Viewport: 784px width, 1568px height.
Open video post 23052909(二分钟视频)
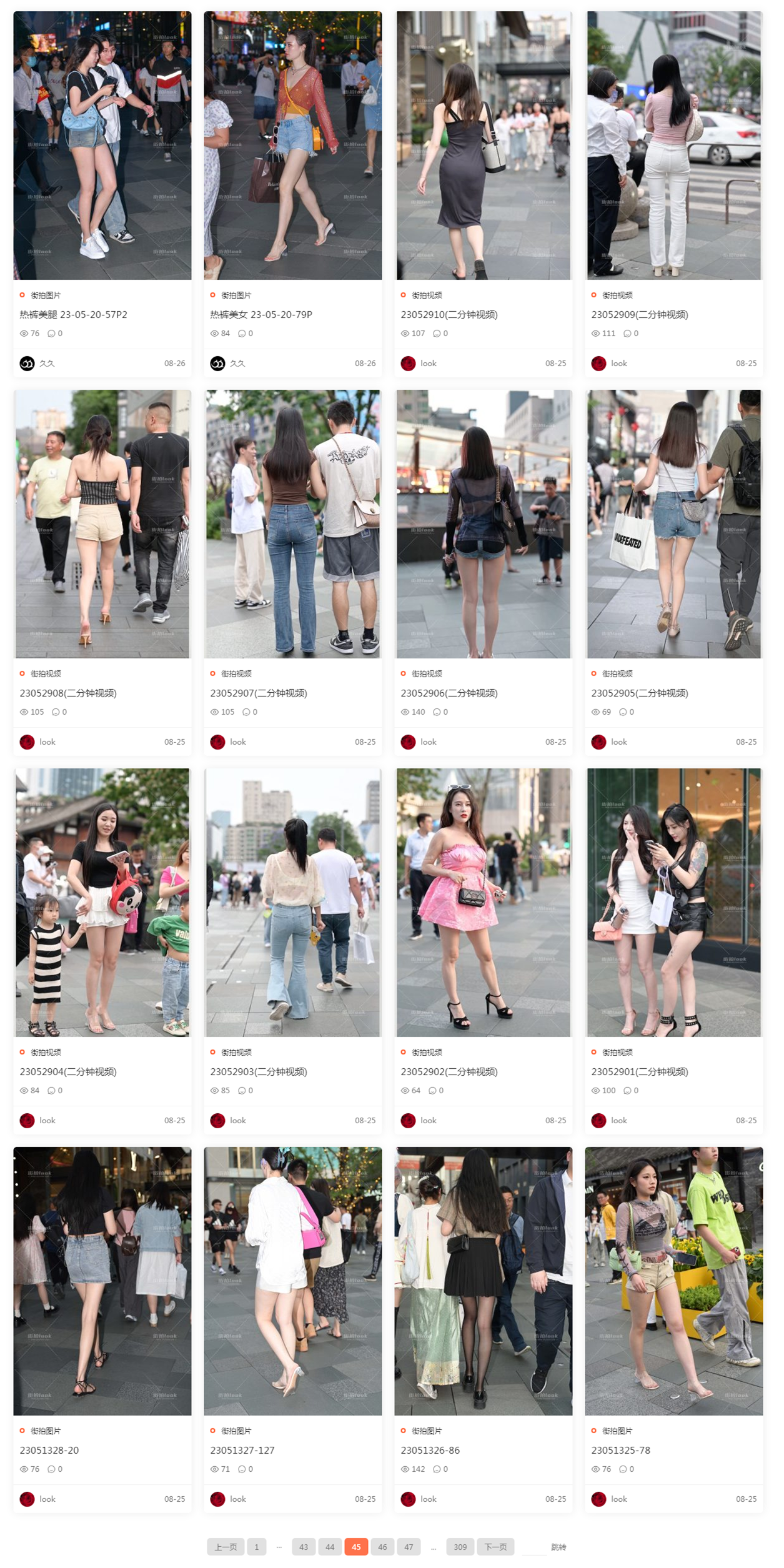pos(639,315)
